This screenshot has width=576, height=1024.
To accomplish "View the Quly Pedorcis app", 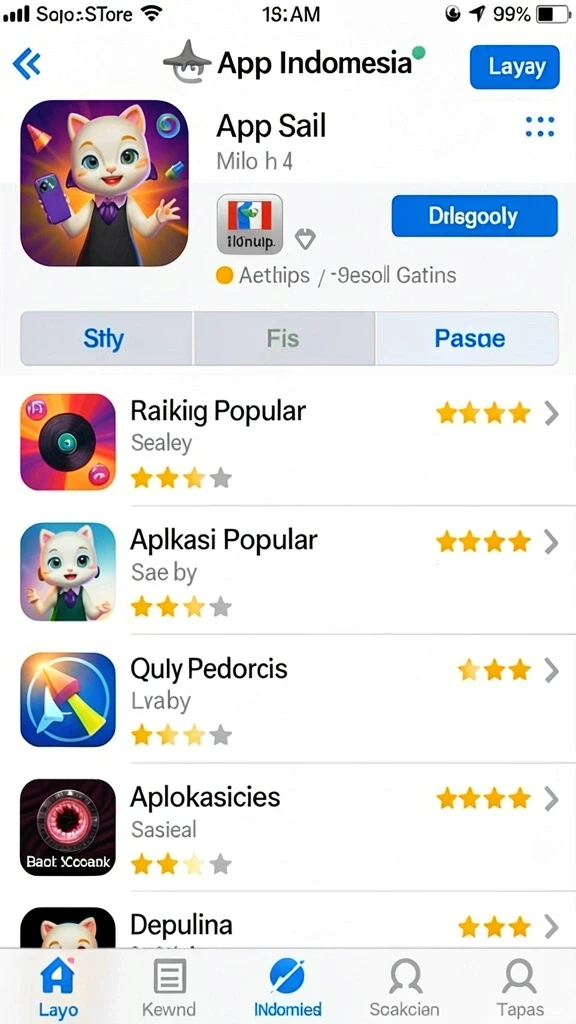I will pyautogui.click(x=288, y=699).
